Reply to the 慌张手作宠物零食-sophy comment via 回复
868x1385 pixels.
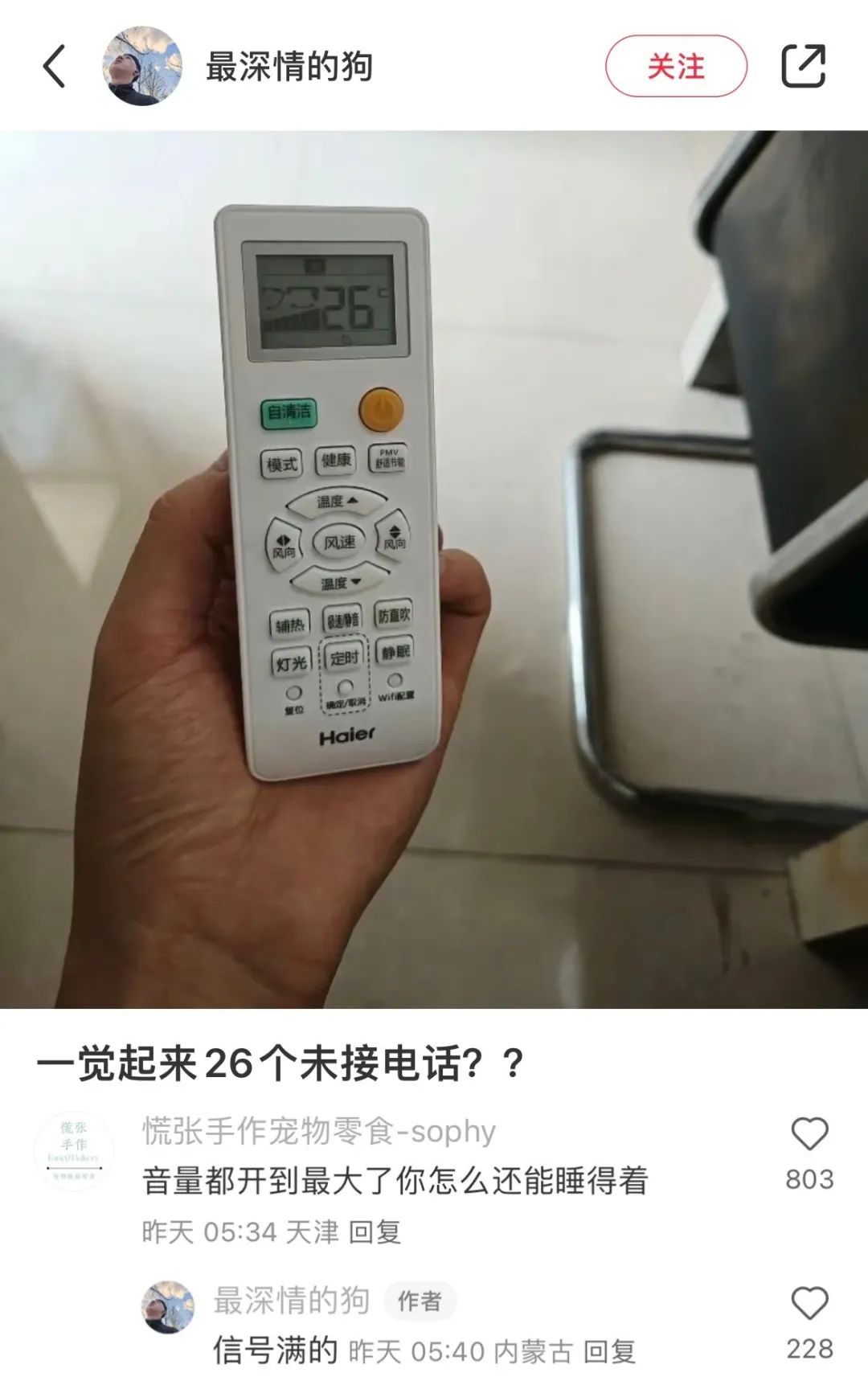[x=375, y=1231]
